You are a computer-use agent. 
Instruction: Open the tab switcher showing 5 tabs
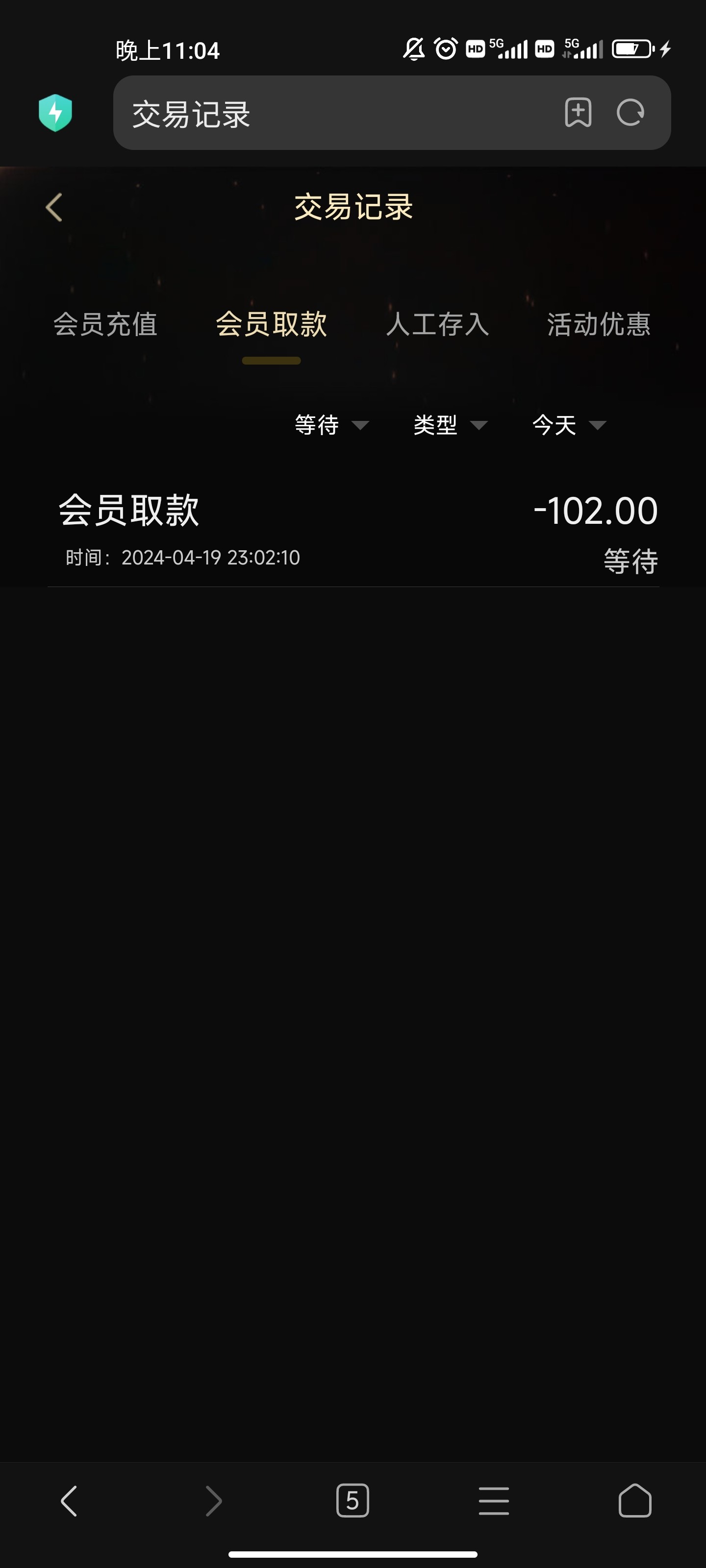click(353, 1499)
